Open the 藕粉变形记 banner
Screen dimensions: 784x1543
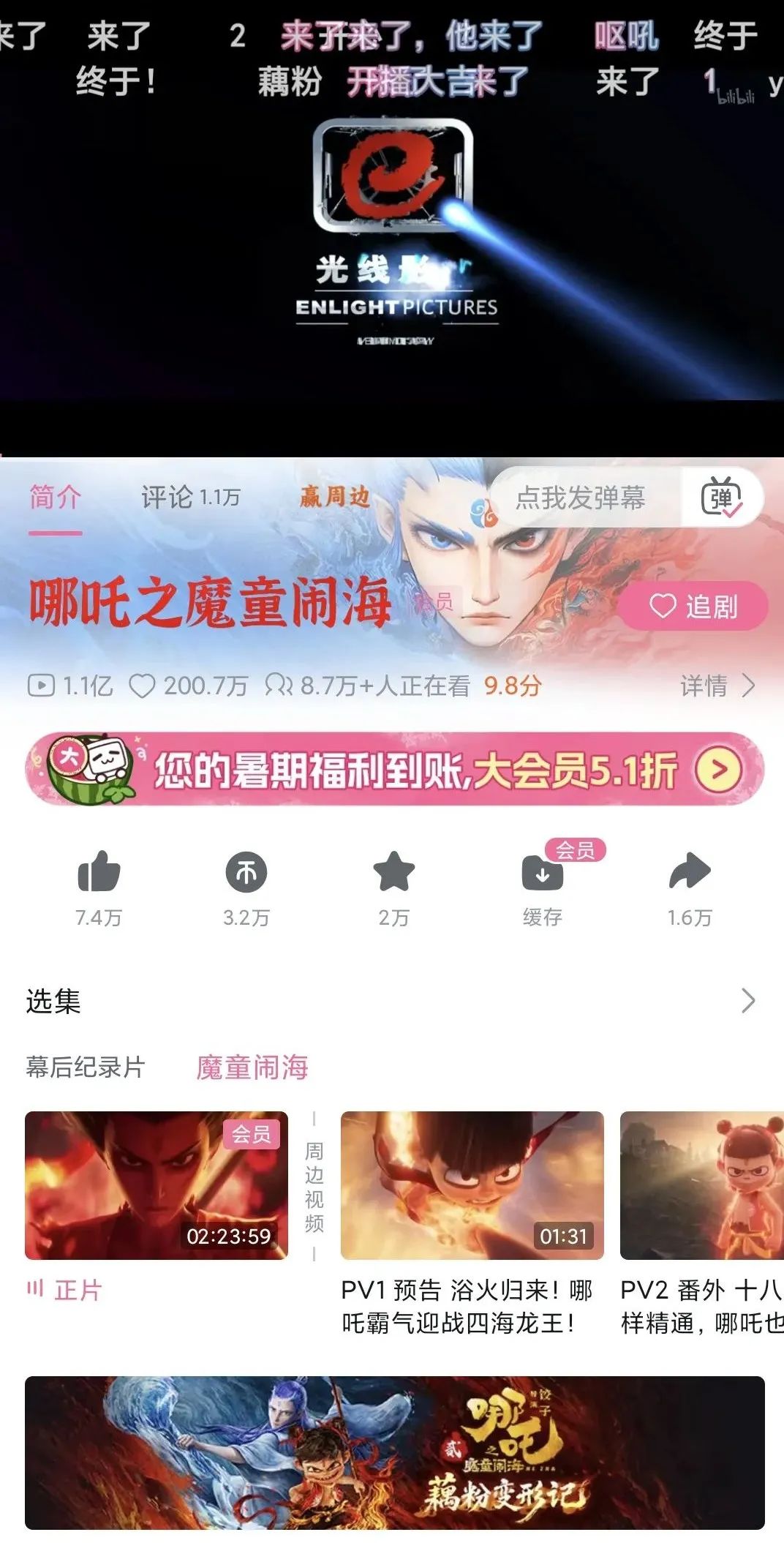[x=395, y=1452]
